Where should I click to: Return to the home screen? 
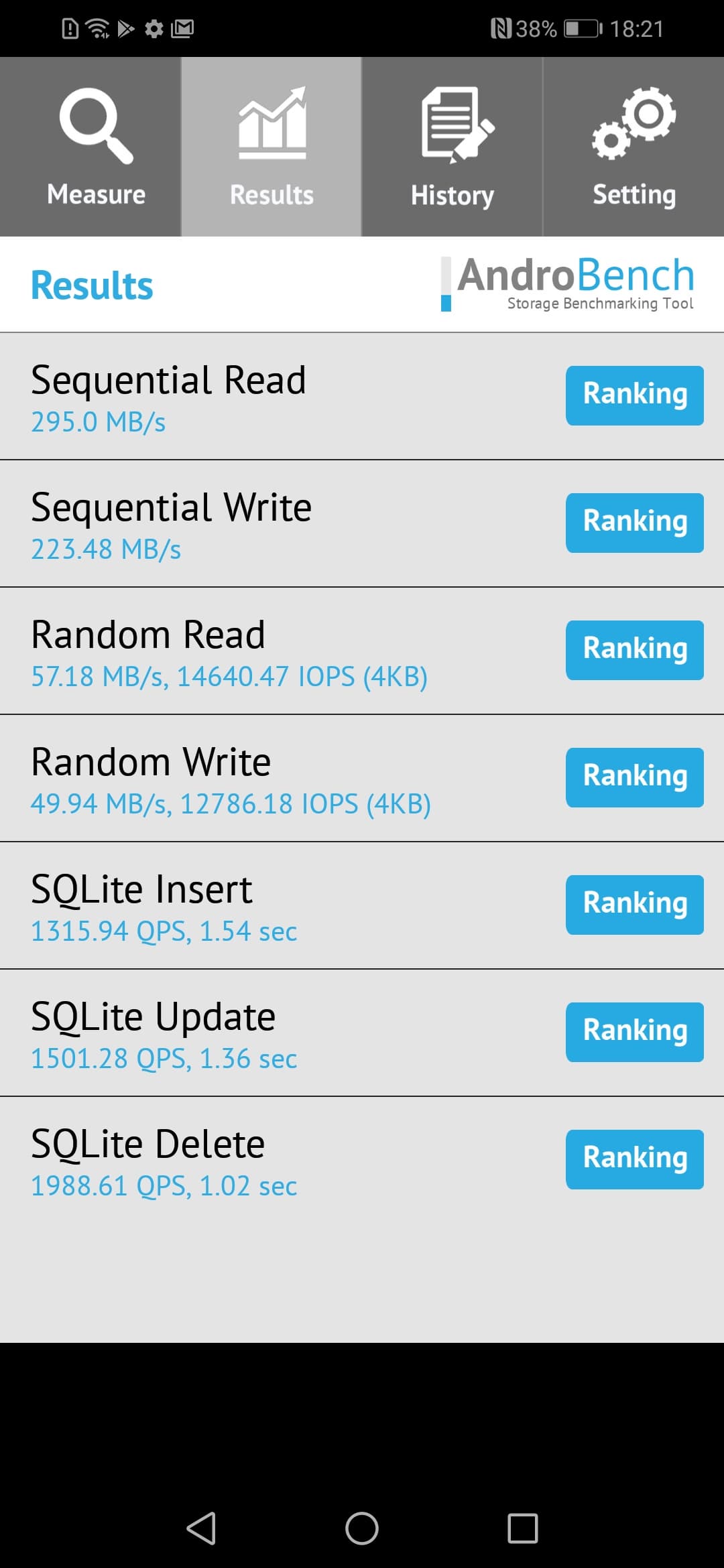362,1528
